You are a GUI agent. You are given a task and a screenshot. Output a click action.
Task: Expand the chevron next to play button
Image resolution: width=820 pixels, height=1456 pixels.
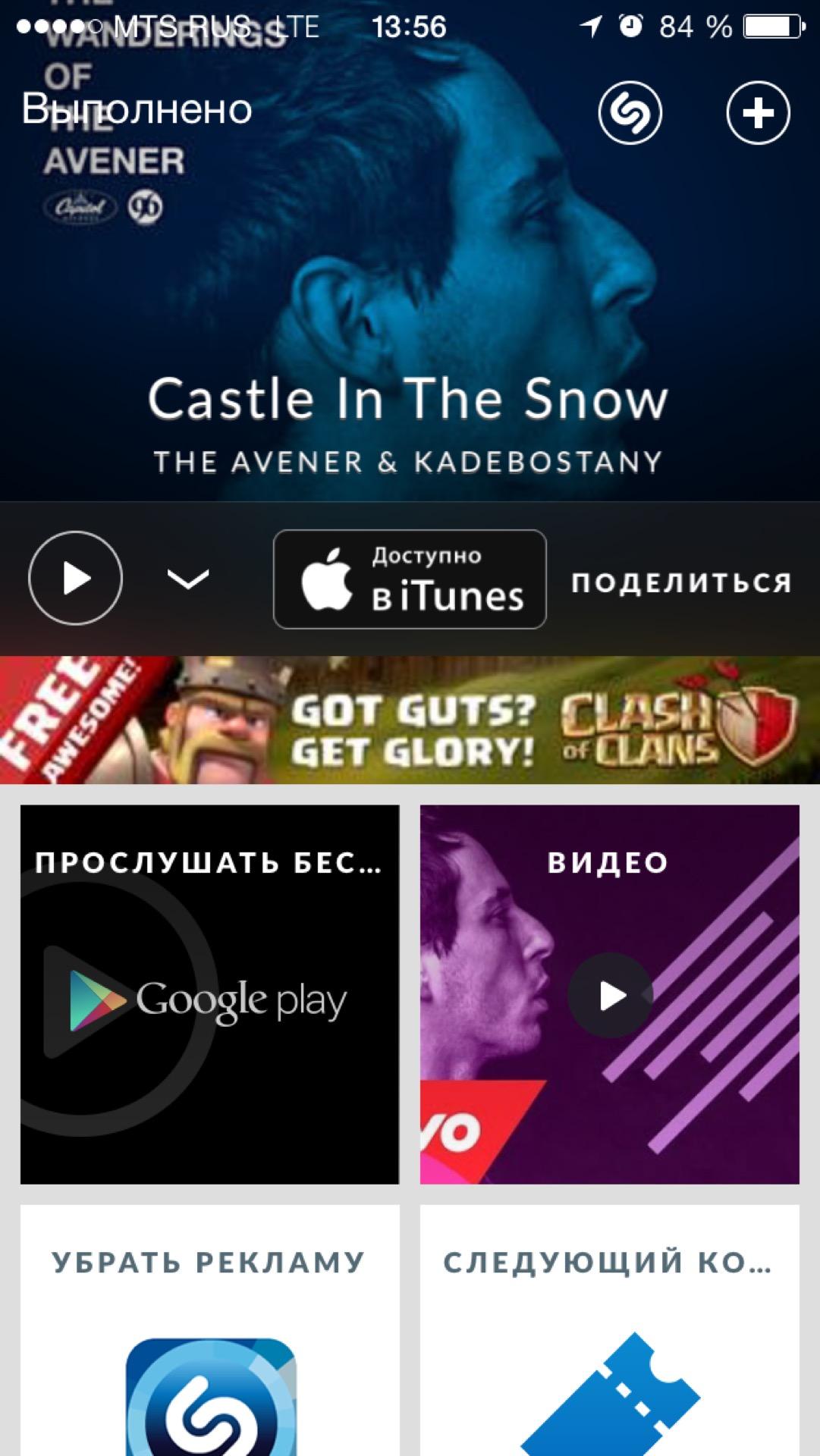[187, 579]
